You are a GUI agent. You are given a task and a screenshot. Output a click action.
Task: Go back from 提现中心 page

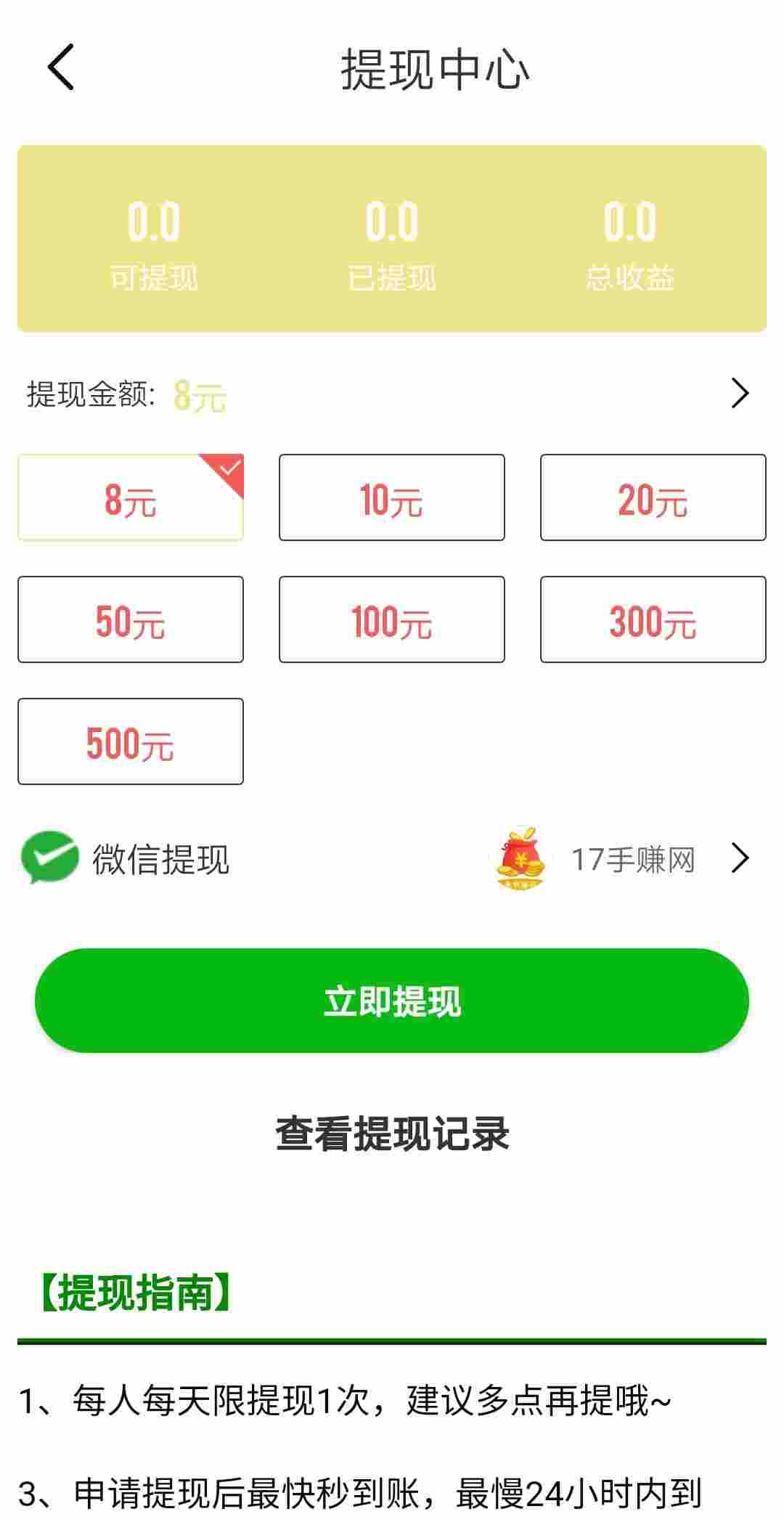pos(61,67)
